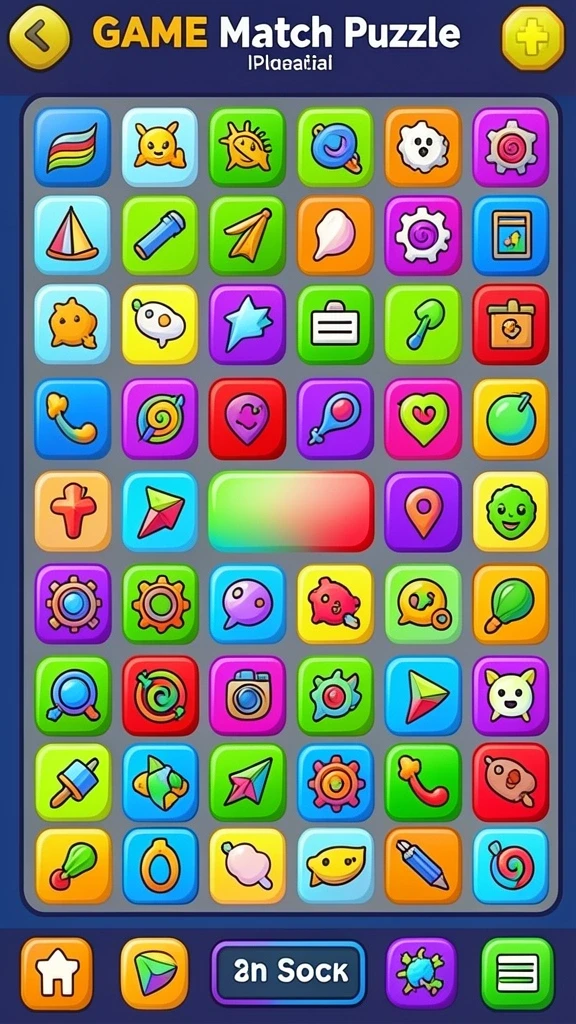Tap the white ghost tile on orange
This screenshot has height=1024, width=576.
[x=423, y=148]
